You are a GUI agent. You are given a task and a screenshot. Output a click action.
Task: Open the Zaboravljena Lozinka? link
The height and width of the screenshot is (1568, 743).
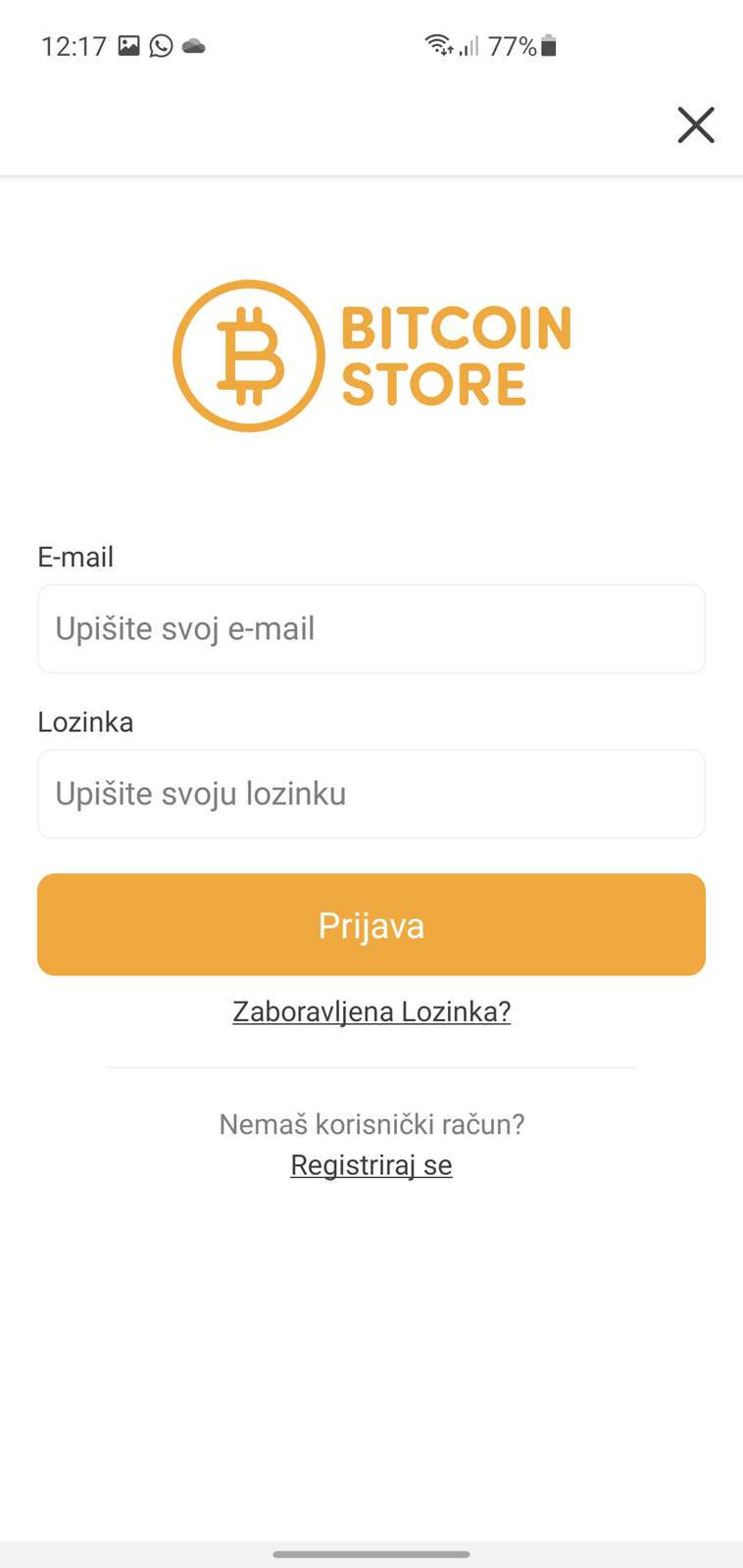371,1011
